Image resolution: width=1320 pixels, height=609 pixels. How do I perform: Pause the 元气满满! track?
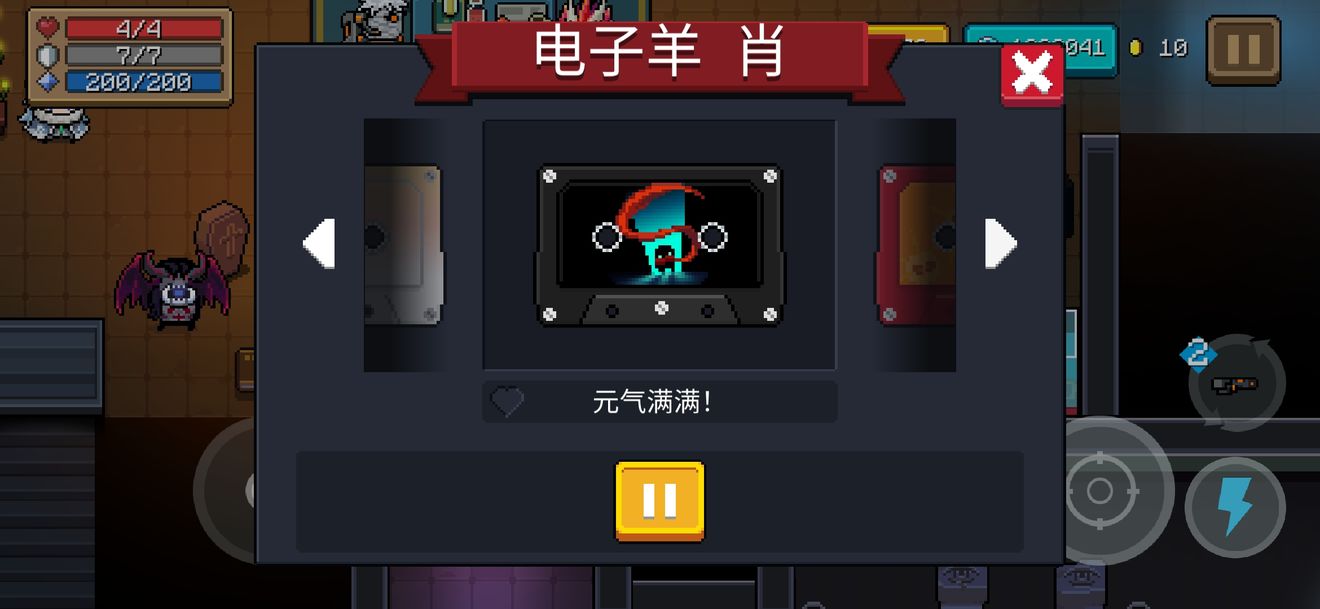click(659, 500)
